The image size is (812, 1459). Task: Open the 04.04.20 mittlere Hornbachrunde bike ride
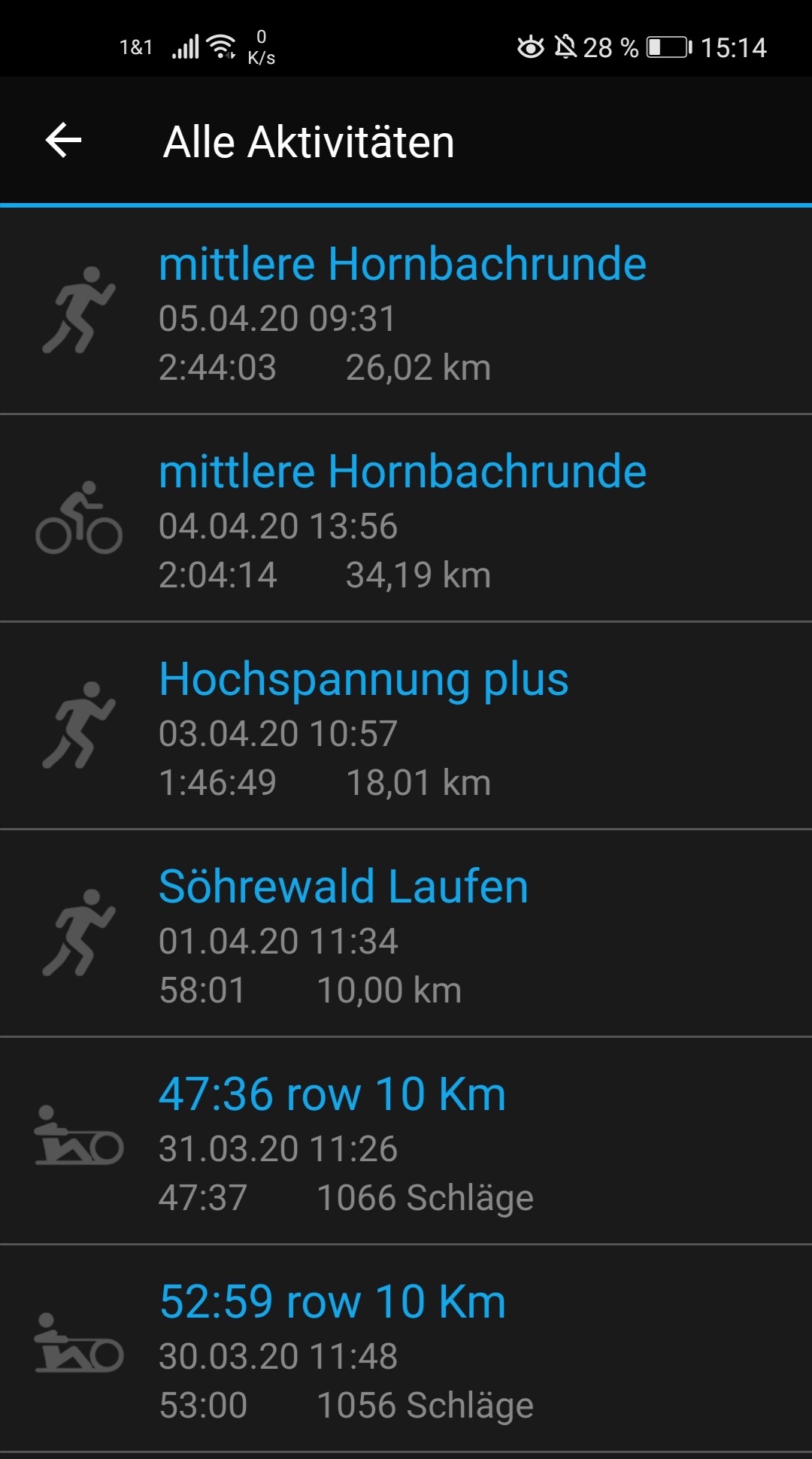pos(402,472)
